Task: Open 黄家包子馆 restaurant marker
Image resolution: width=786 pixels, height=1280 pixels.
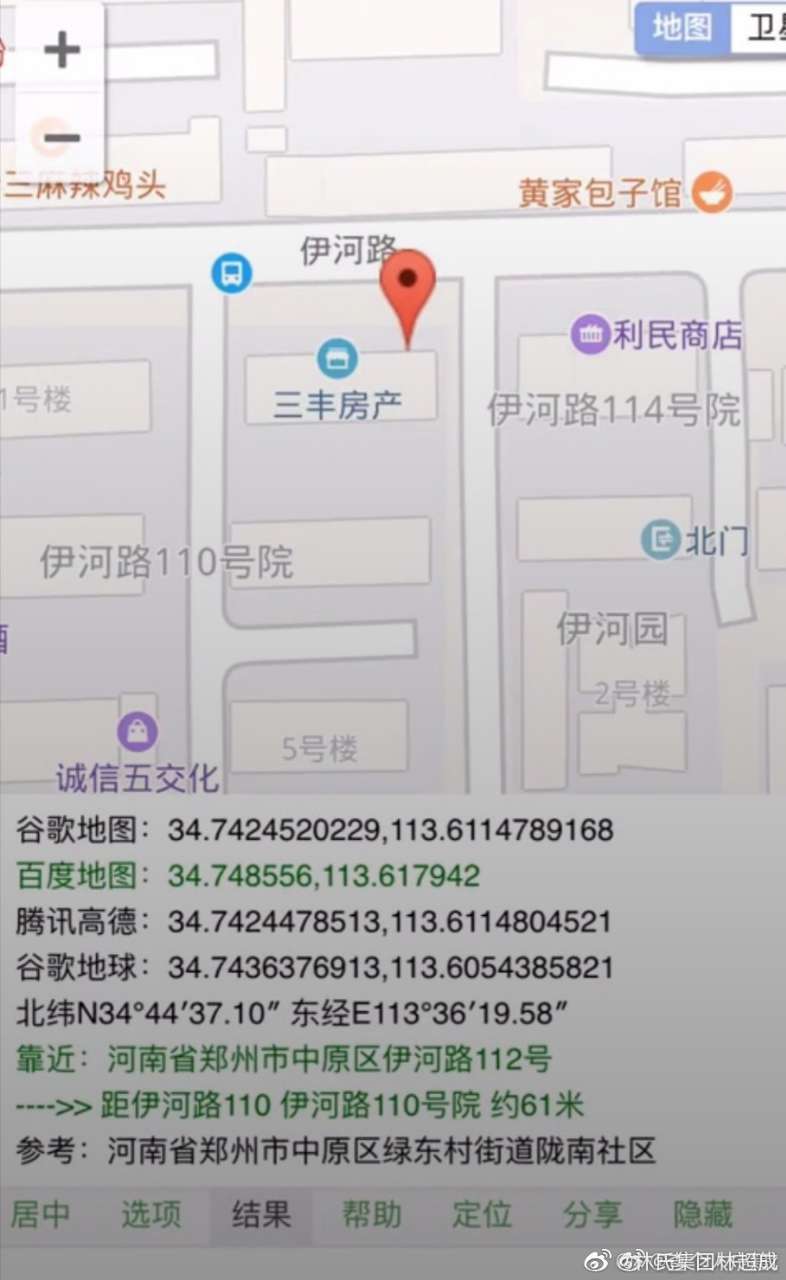Action: pos(712,191)
